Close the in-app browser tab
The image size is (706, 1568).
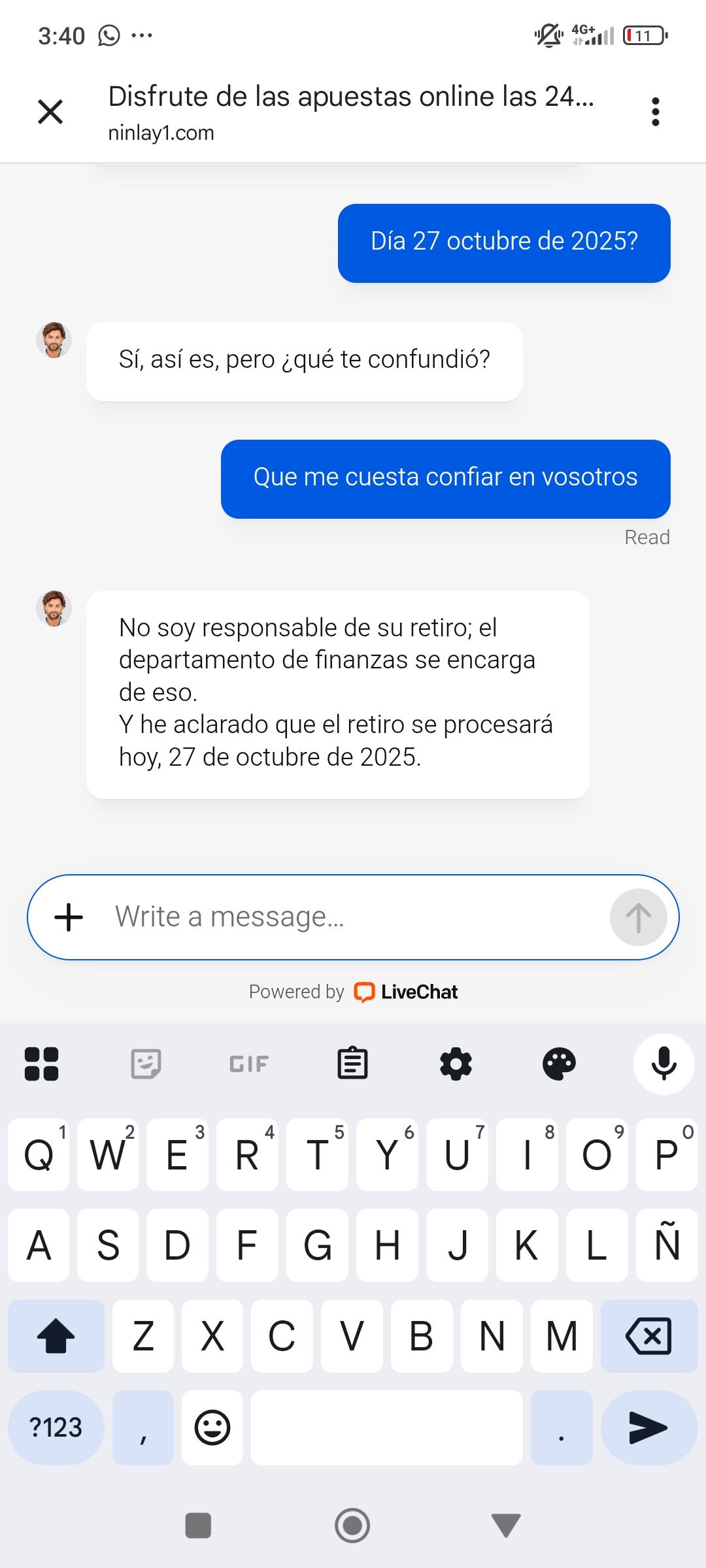tap(50, 112)
